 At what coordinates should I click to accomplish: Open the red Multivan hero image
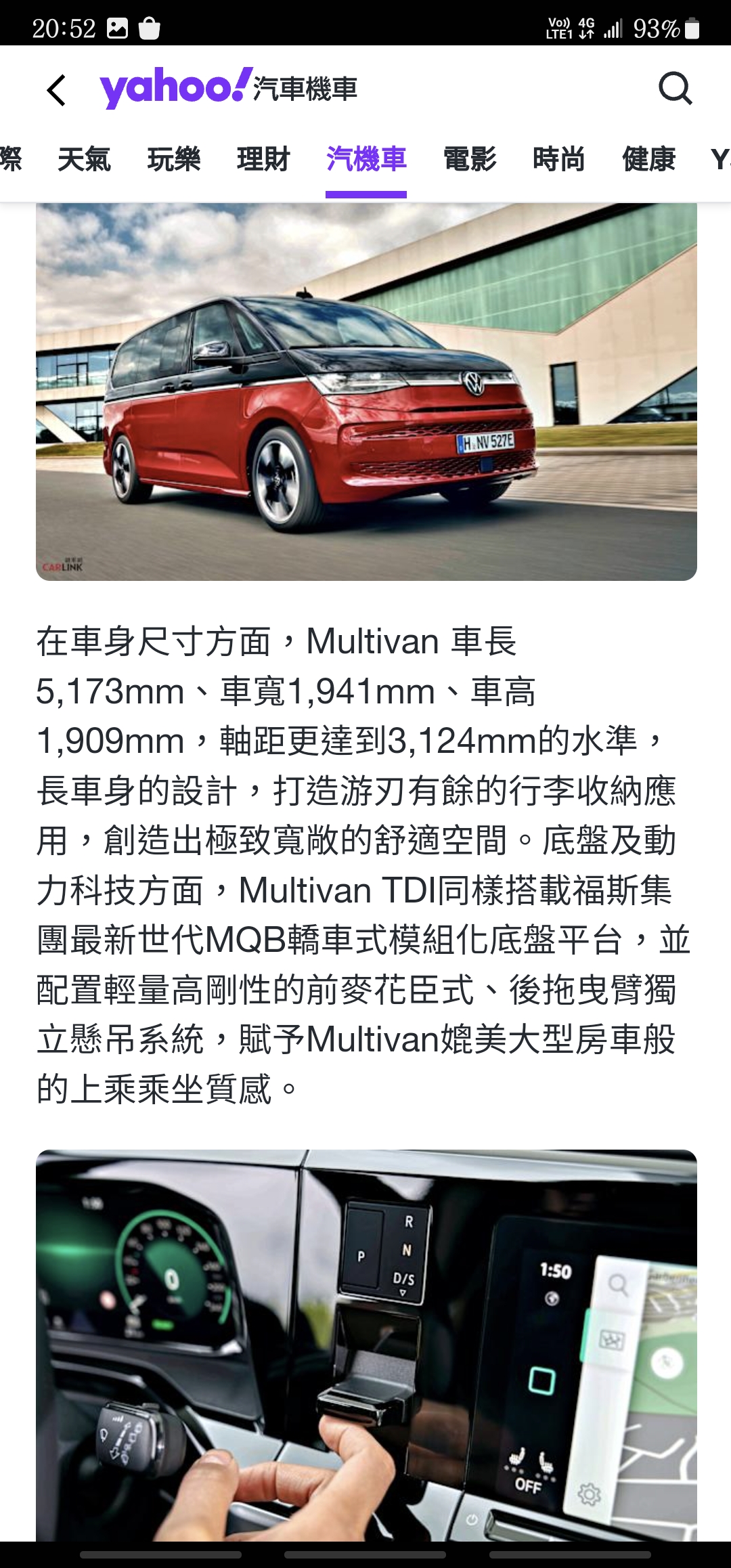click(365, 393)
